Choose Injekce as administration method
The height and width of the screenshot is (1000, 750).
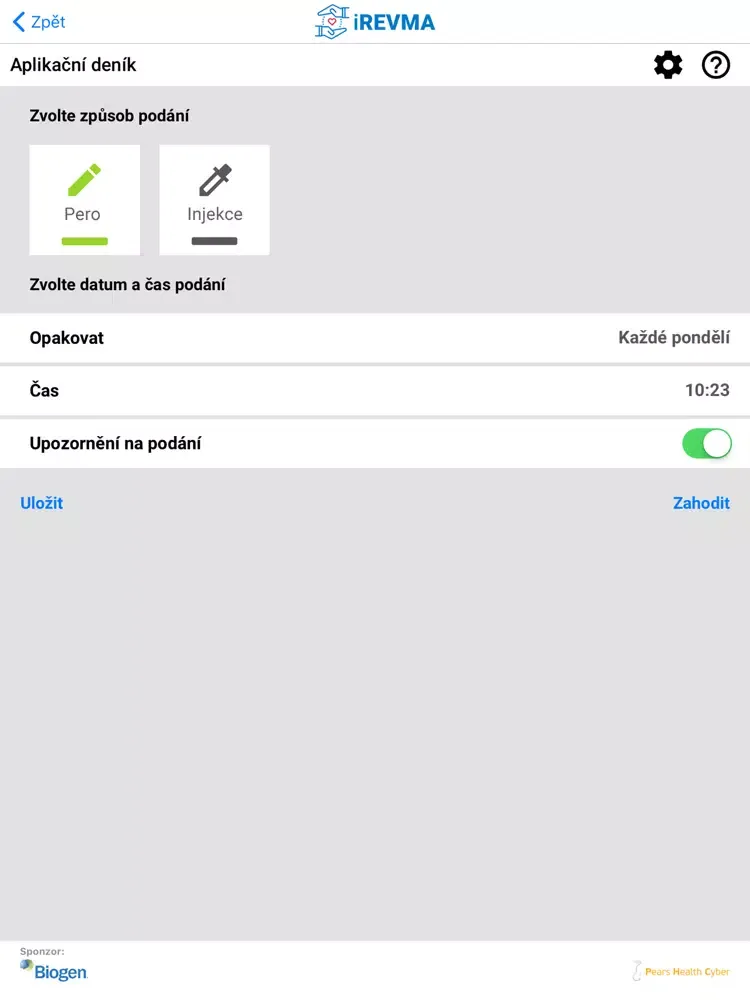[214, 200]
